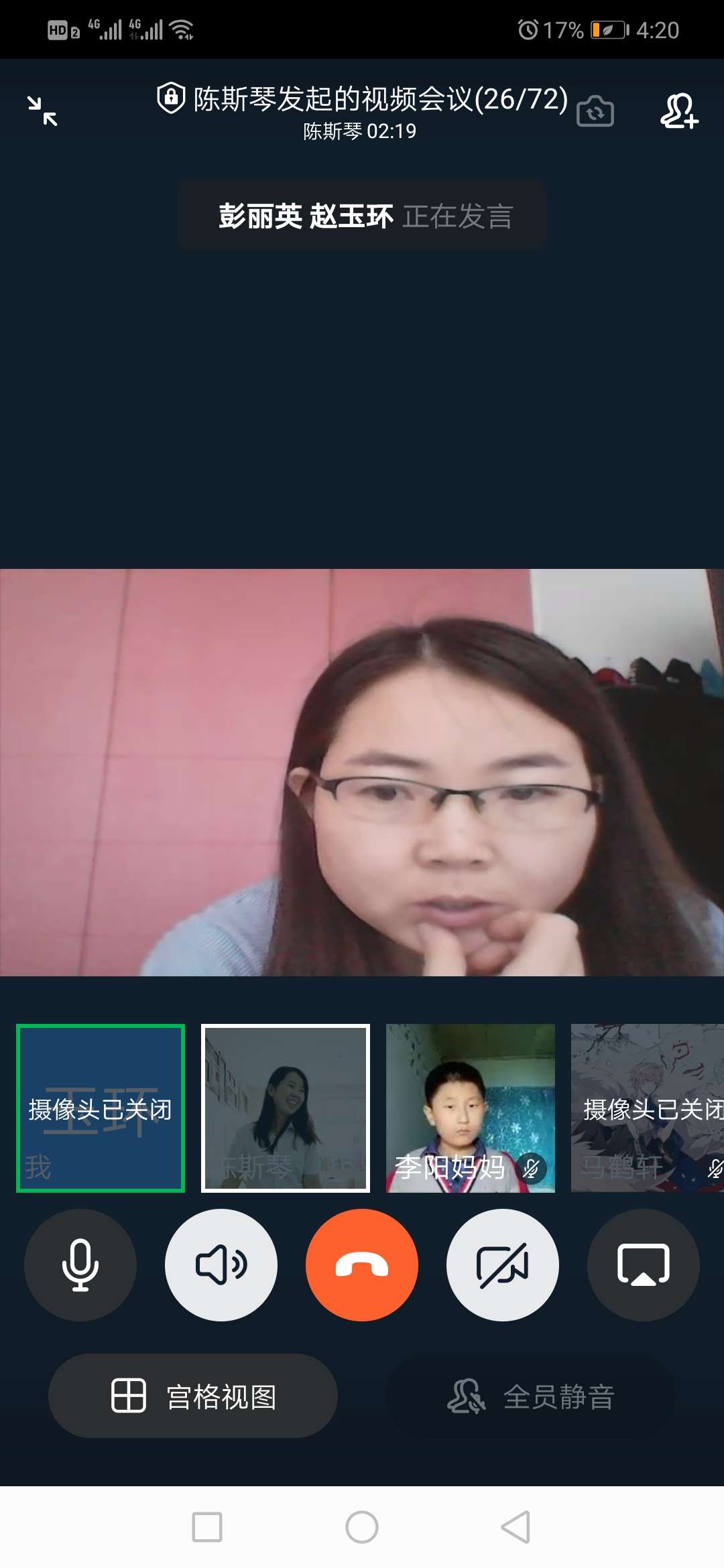Go to the home screen
The width and height of the screenshot is (724, 1568).
362,1527
